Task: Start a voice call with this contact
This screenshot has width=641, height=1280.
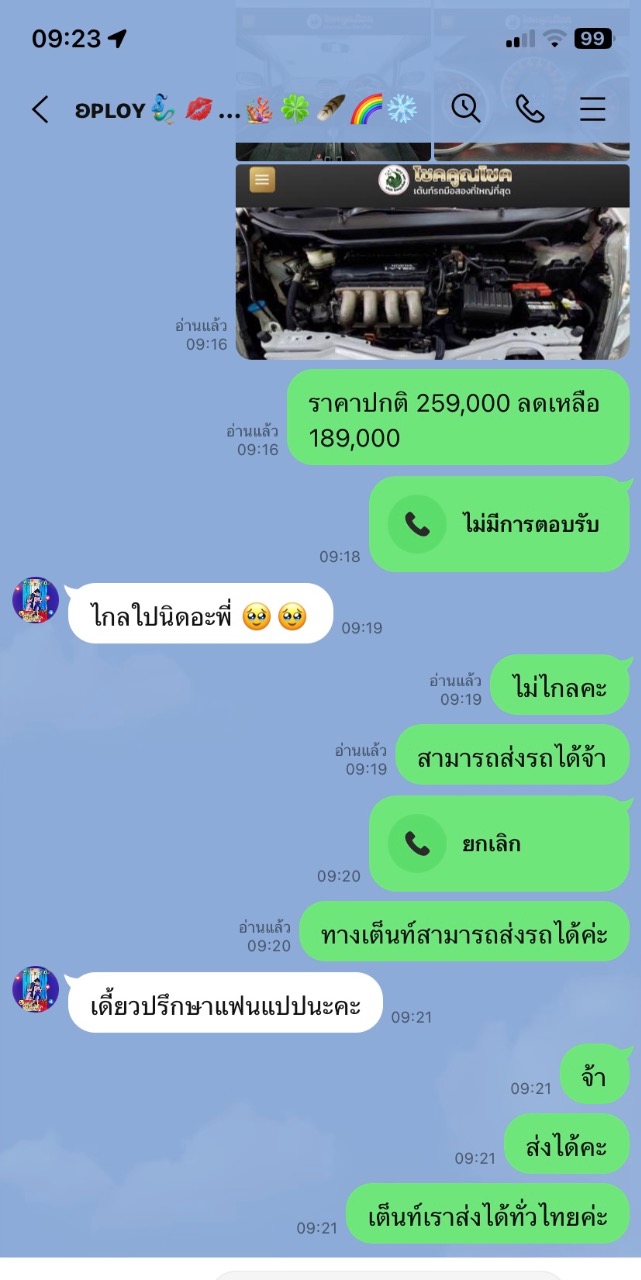Action: [x=529, y=109]
